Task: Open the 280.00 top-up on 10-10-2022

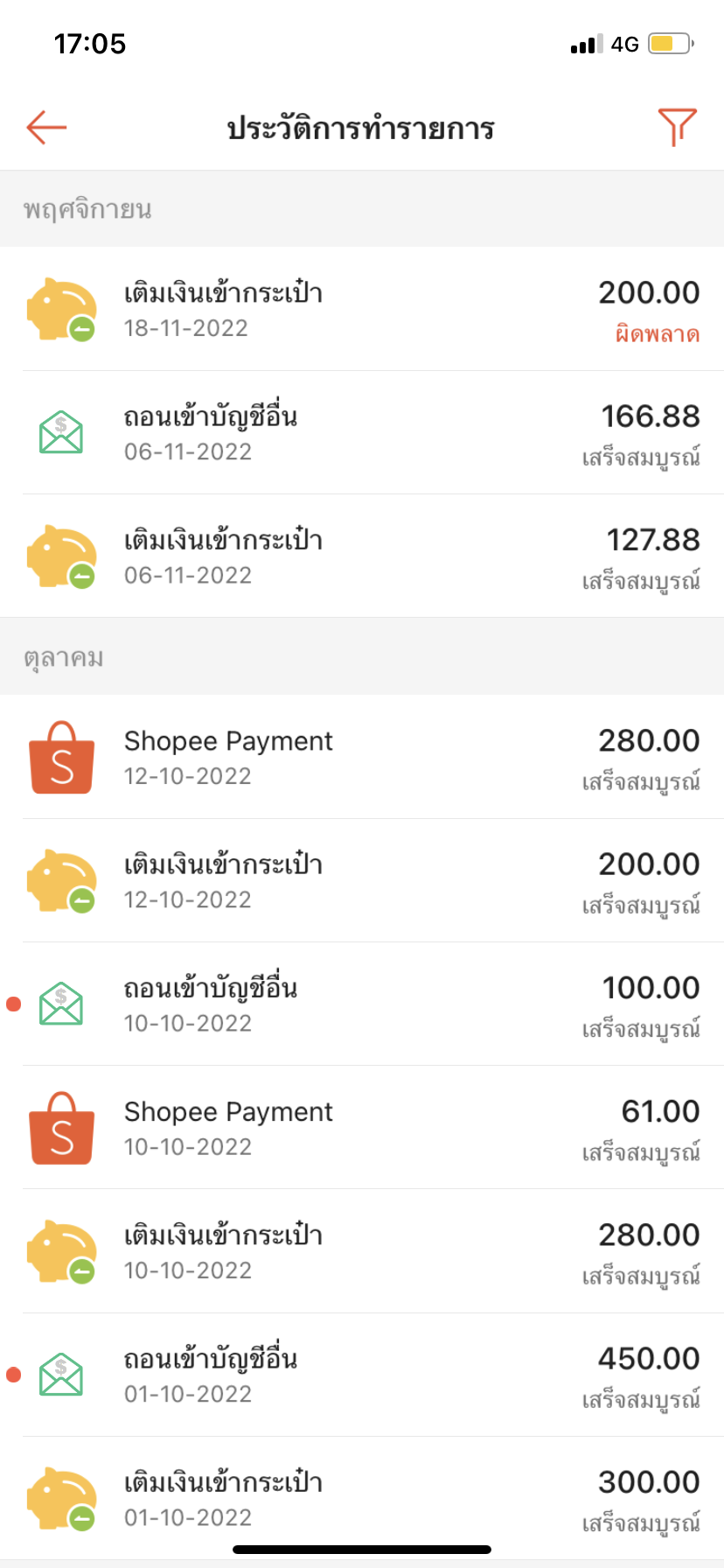Action: [362, 1251]
